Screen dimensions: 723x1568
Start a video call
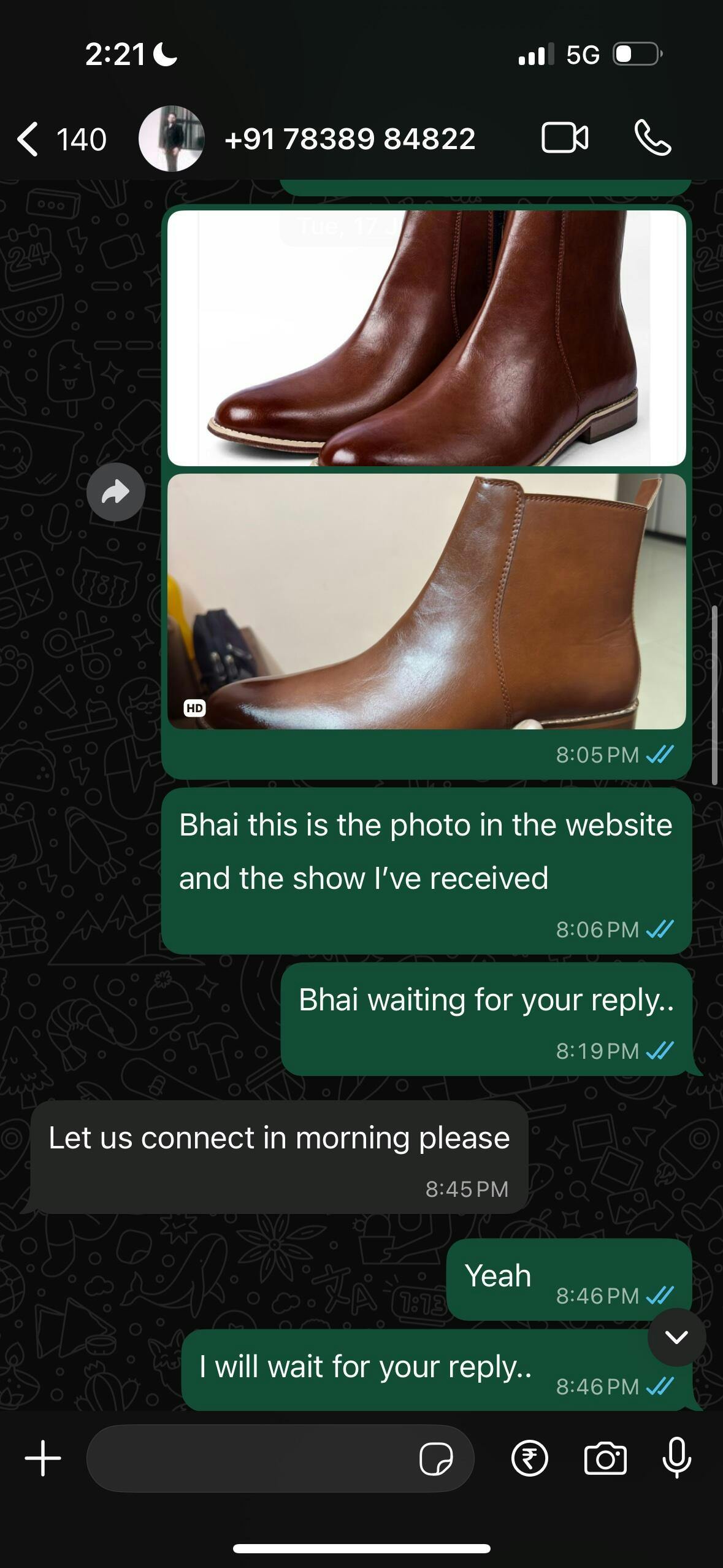coord(565,137)
